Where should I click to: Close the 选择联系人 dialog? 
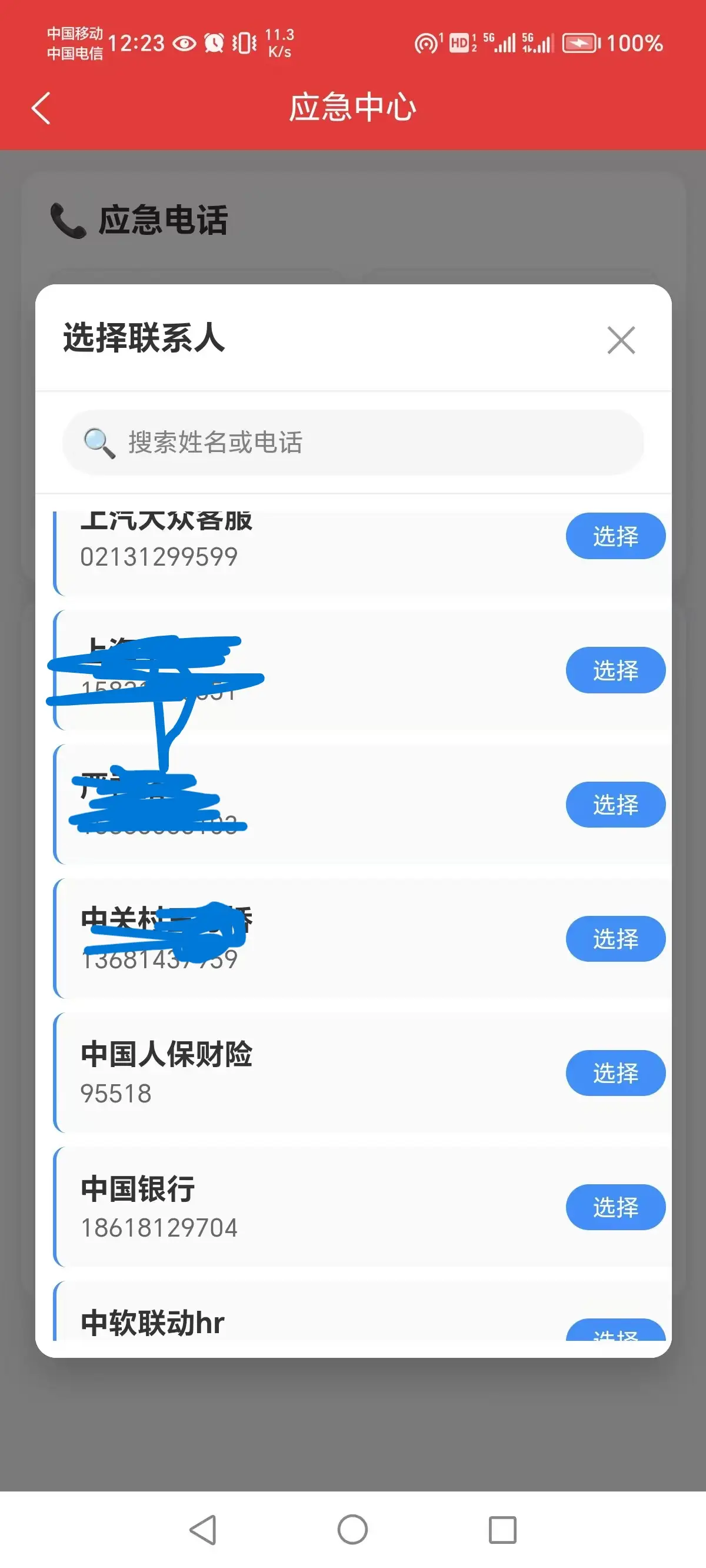621,340
